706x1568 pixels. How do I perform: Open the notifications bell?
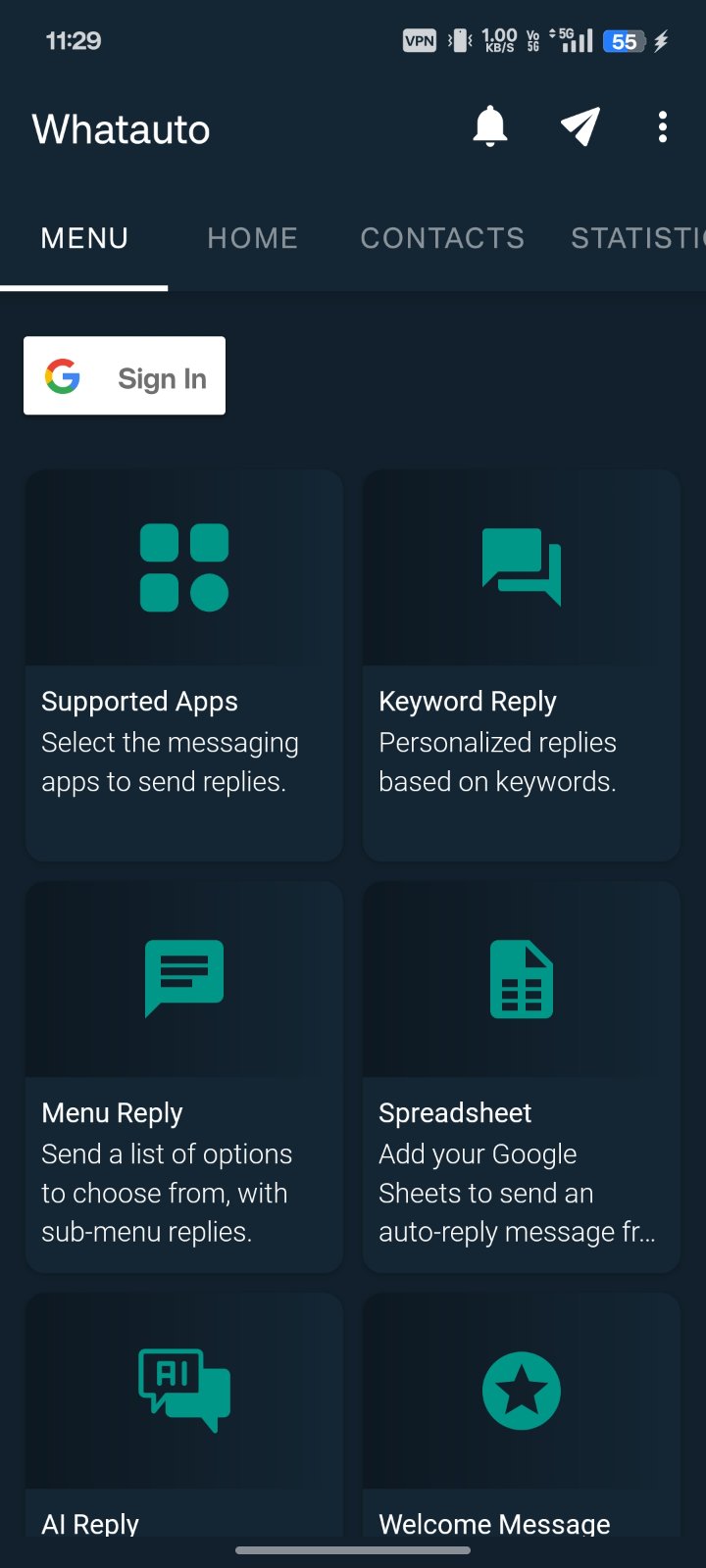490,127
